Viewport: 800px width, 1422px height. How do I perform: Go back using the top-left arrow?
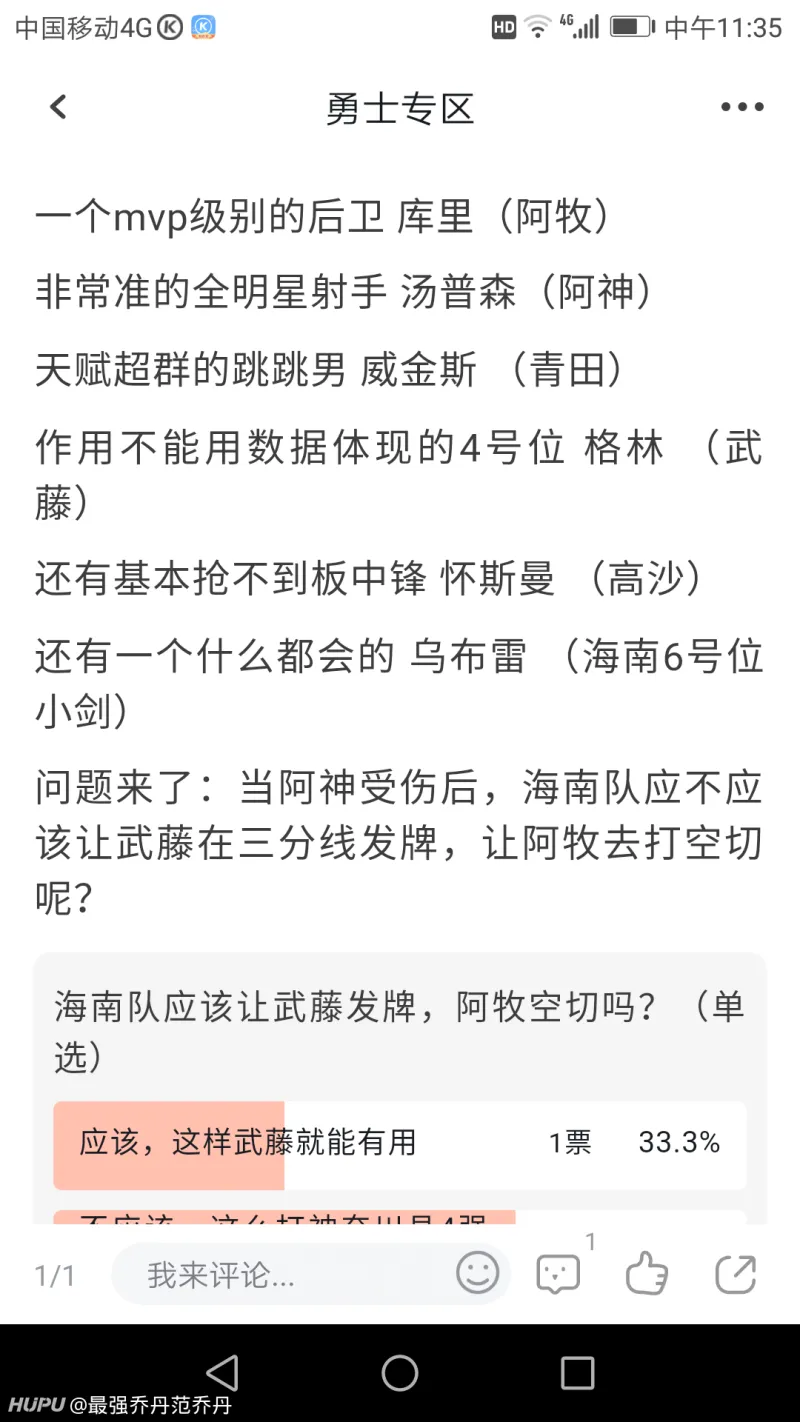coord(58,106)
